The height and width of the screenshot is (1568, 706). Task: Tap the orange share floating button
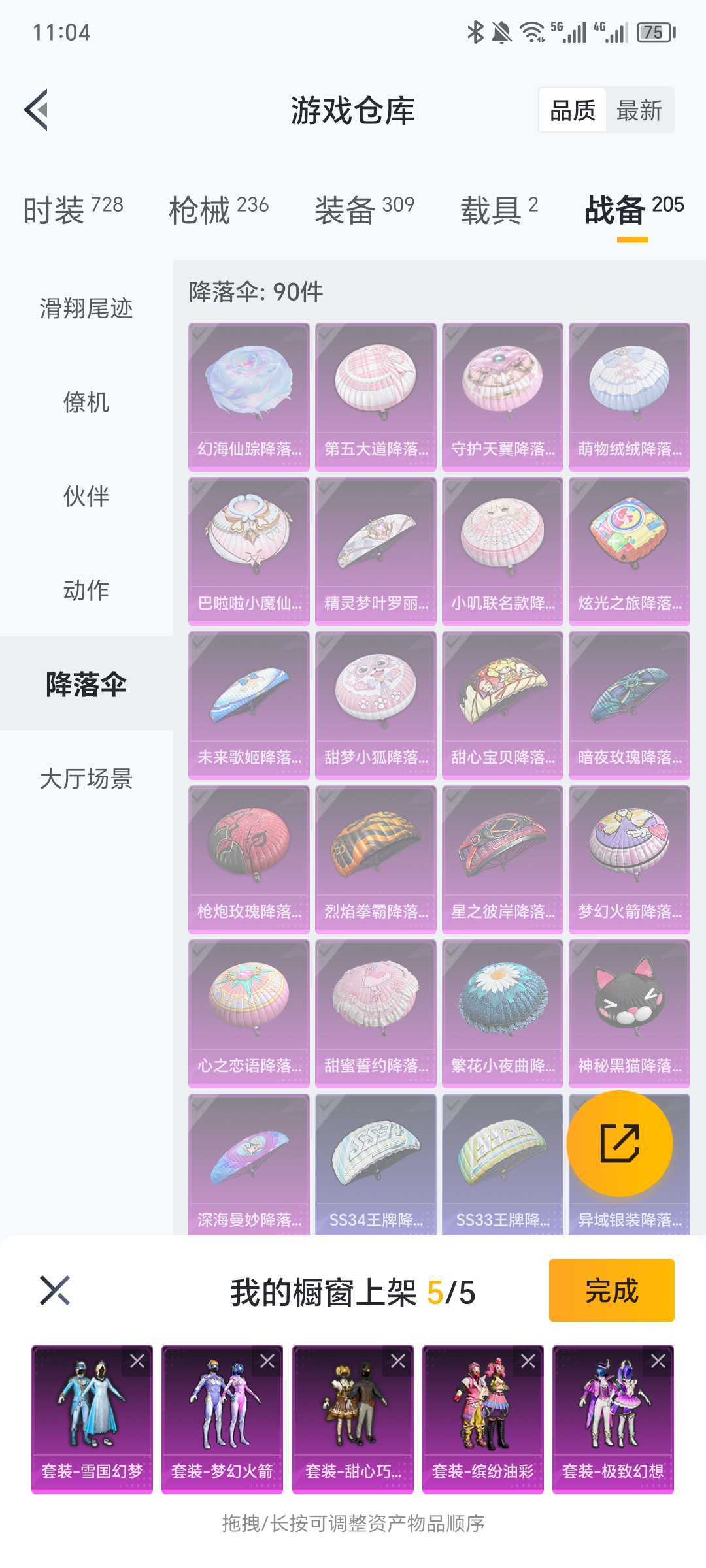pos(619,1143)
